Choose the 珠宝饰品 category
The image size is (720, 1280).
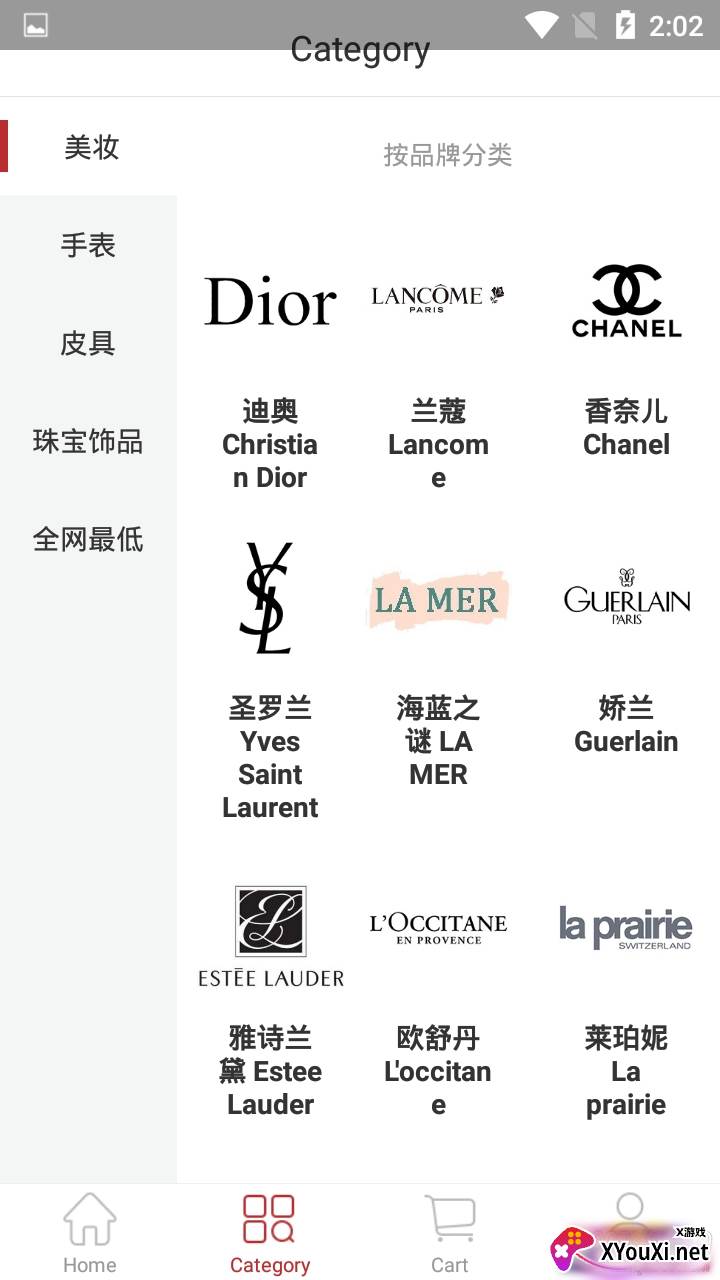tap(88, 441)
